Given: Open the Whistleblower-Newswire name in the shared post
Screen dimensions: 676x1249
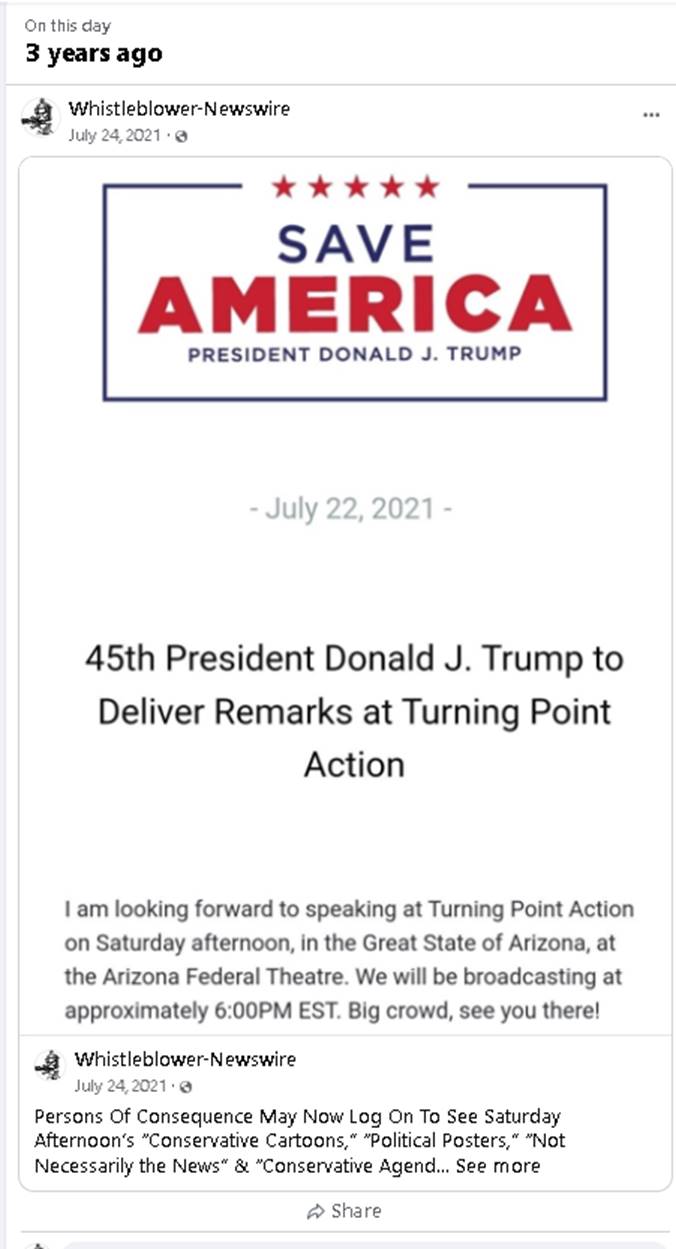Looking at the screenshot, I should coord(184,1059).
